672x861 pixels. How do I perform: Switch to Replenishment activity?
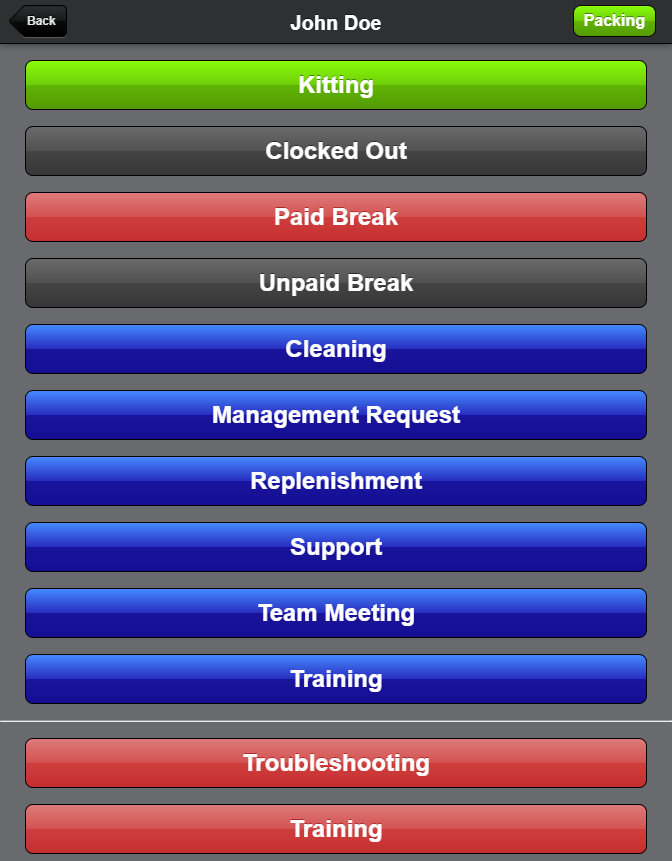336,481
